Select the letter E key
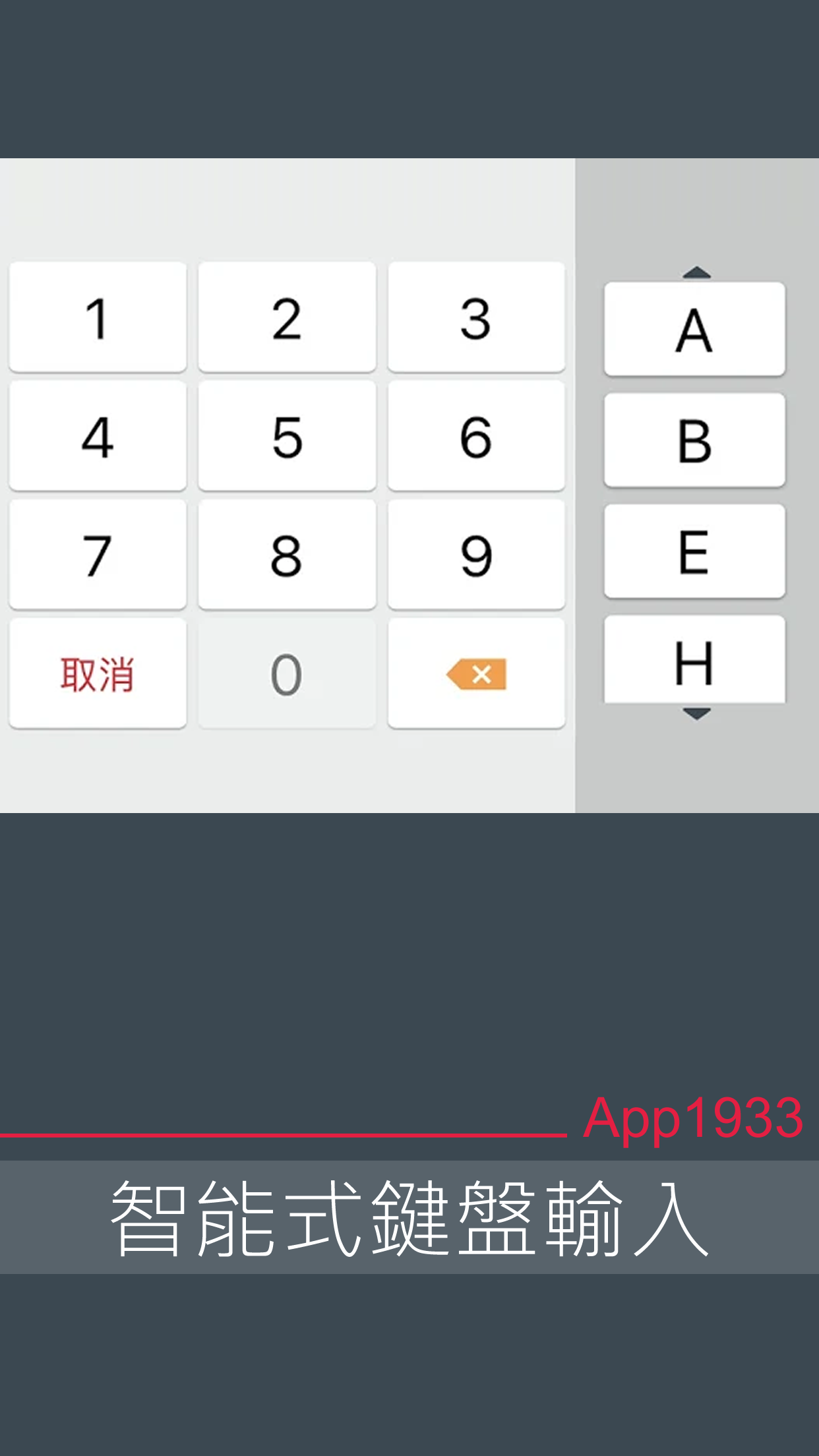Screen dimensions: 819x1456 (694, 551)
